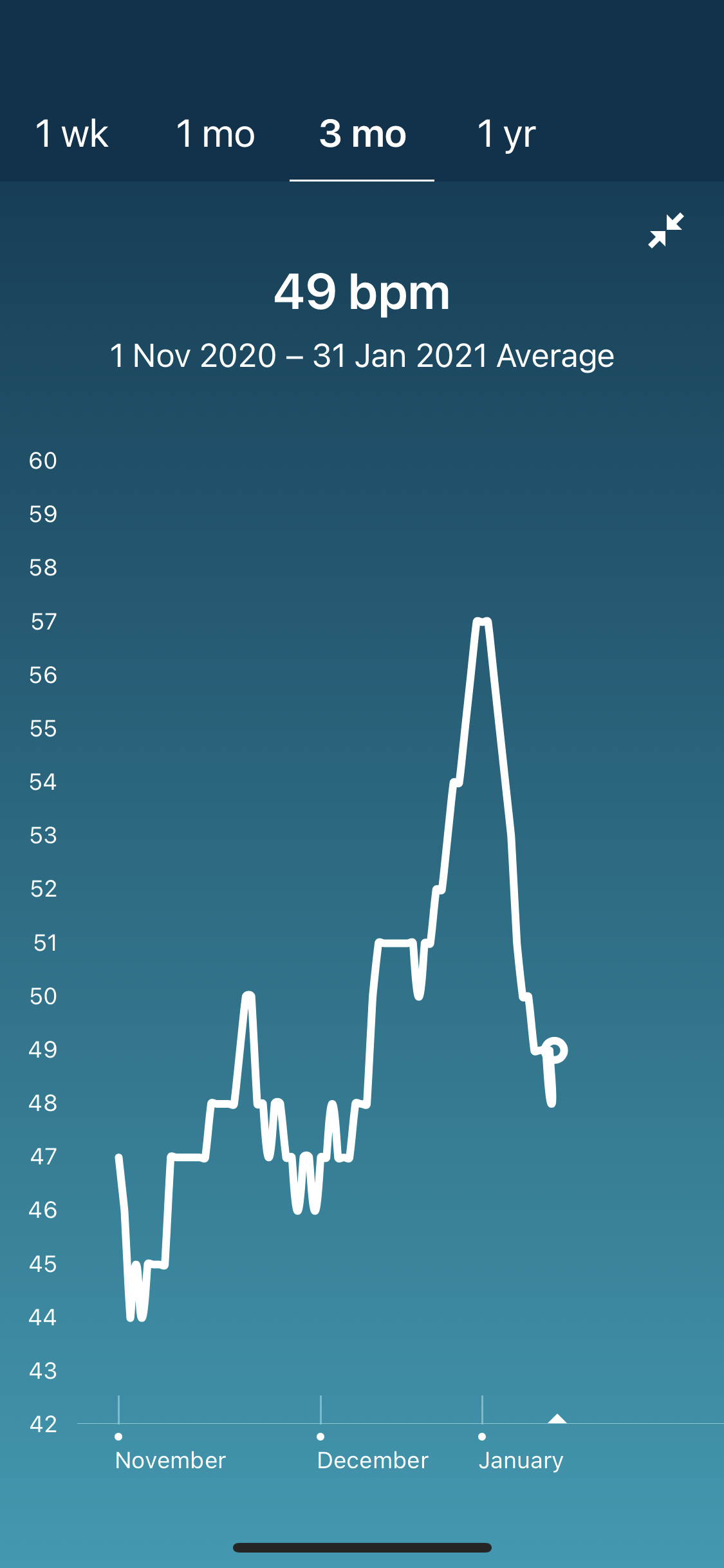The image size is (724, 1568).
Task: Show the 1 yr heart rate view
Action: [x=506, y=135]
